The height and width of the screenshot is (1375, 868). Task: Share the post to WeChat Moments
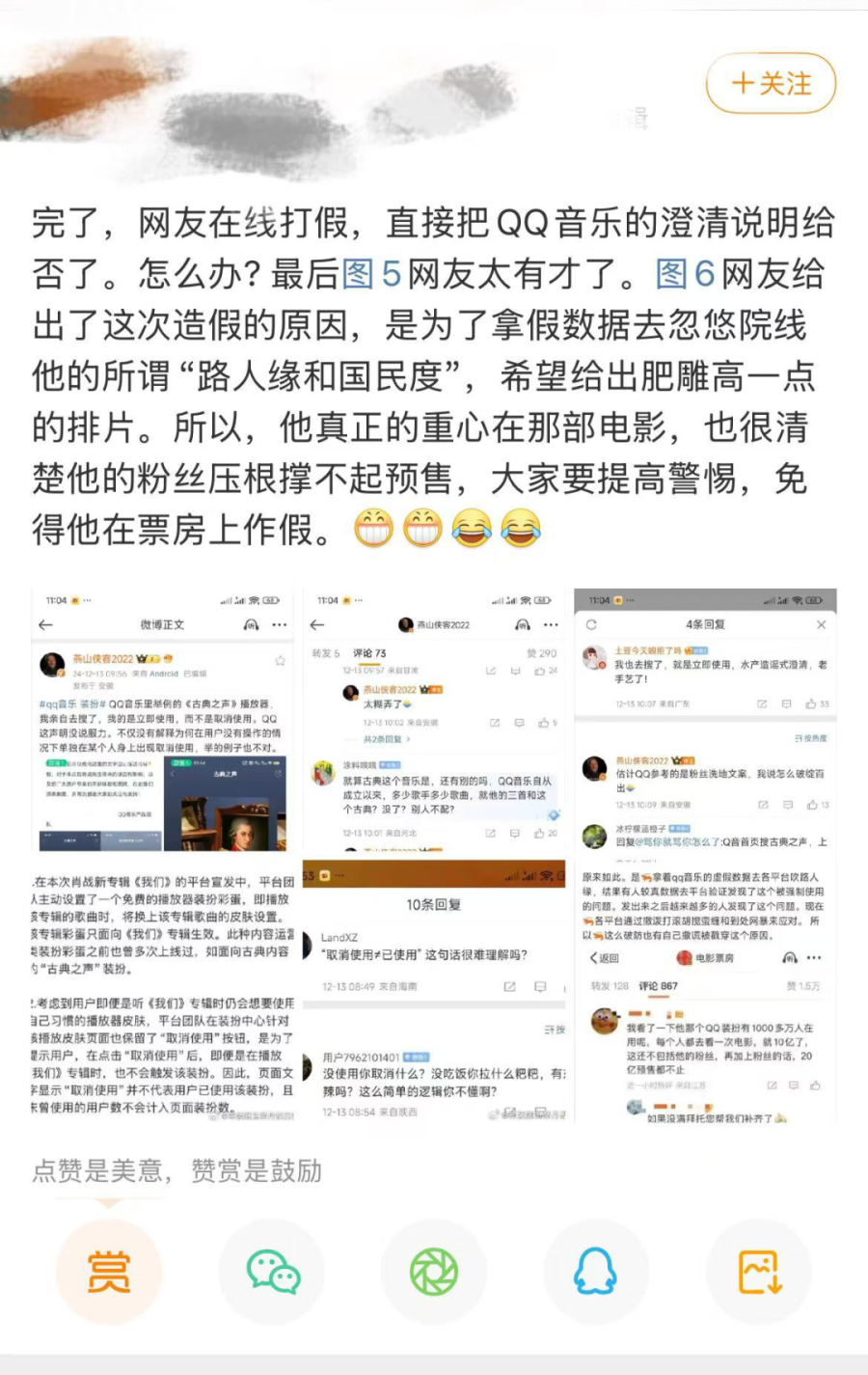pyautogui.click(x=434, y=1271)
